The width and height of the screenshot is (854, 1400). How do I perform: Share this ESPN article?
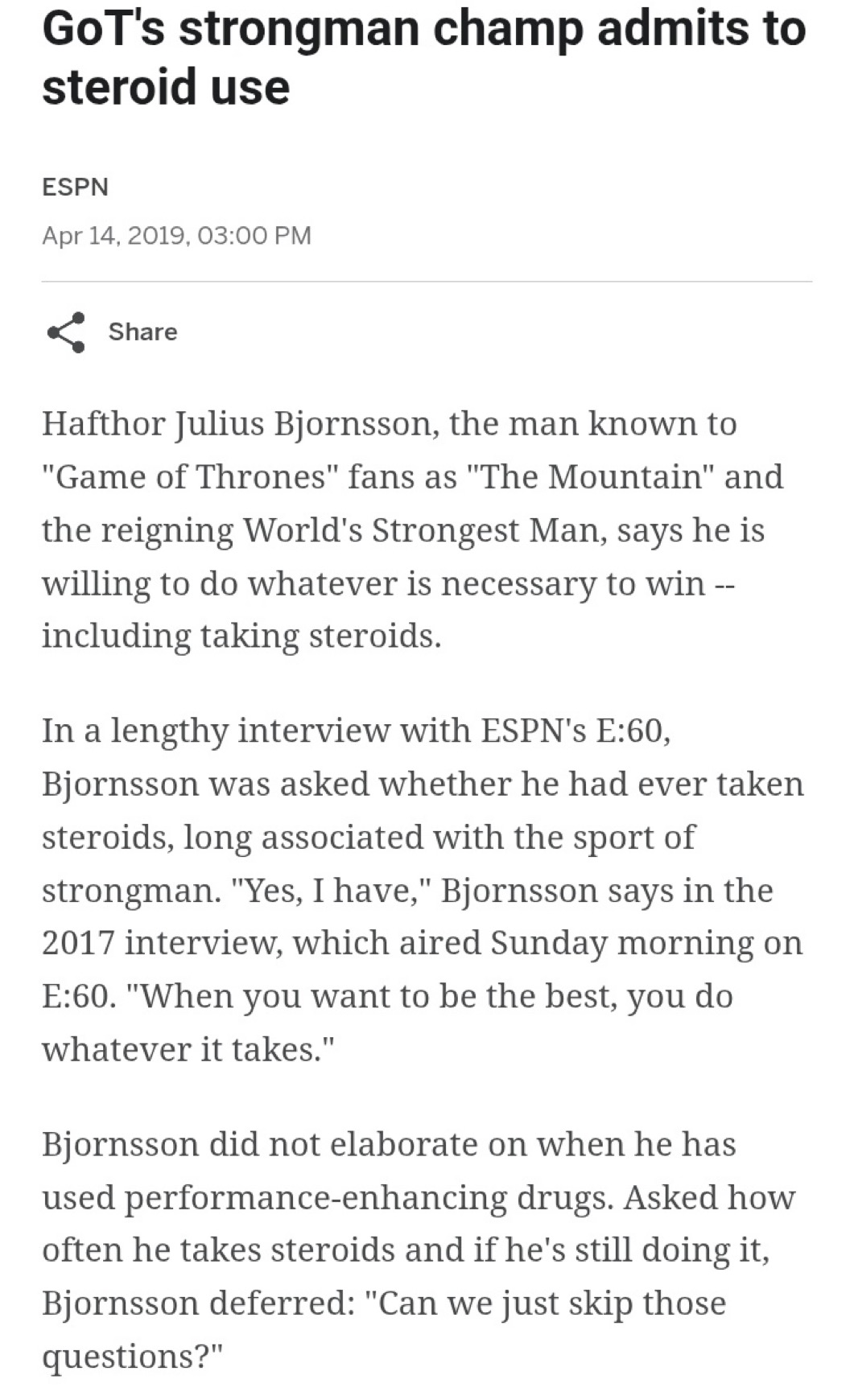tap(112, 332)
